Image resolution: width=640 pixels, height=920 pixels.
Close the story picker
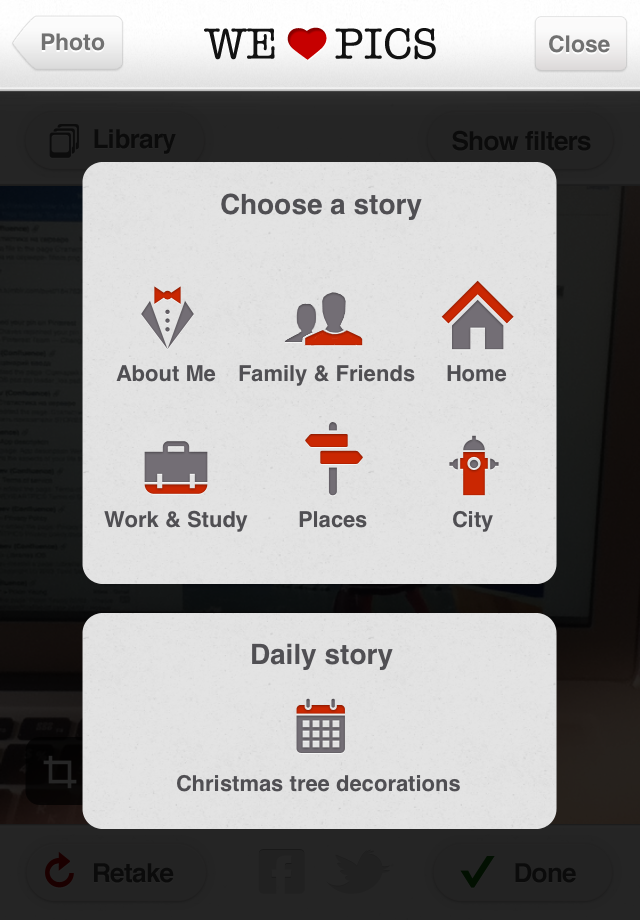(x=579, y=44)
